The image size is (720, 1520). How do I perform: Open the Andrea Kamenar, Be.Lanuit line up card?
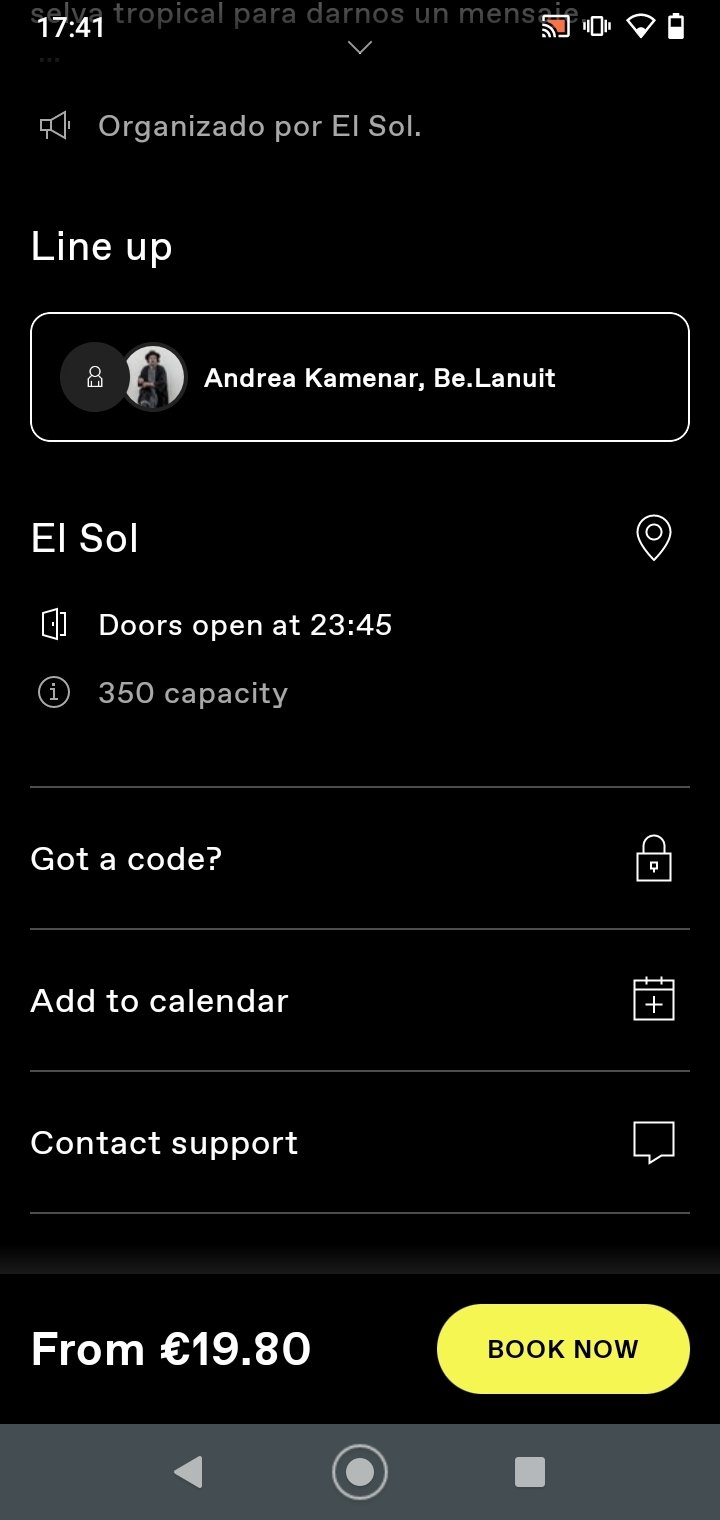coord(360,377)
